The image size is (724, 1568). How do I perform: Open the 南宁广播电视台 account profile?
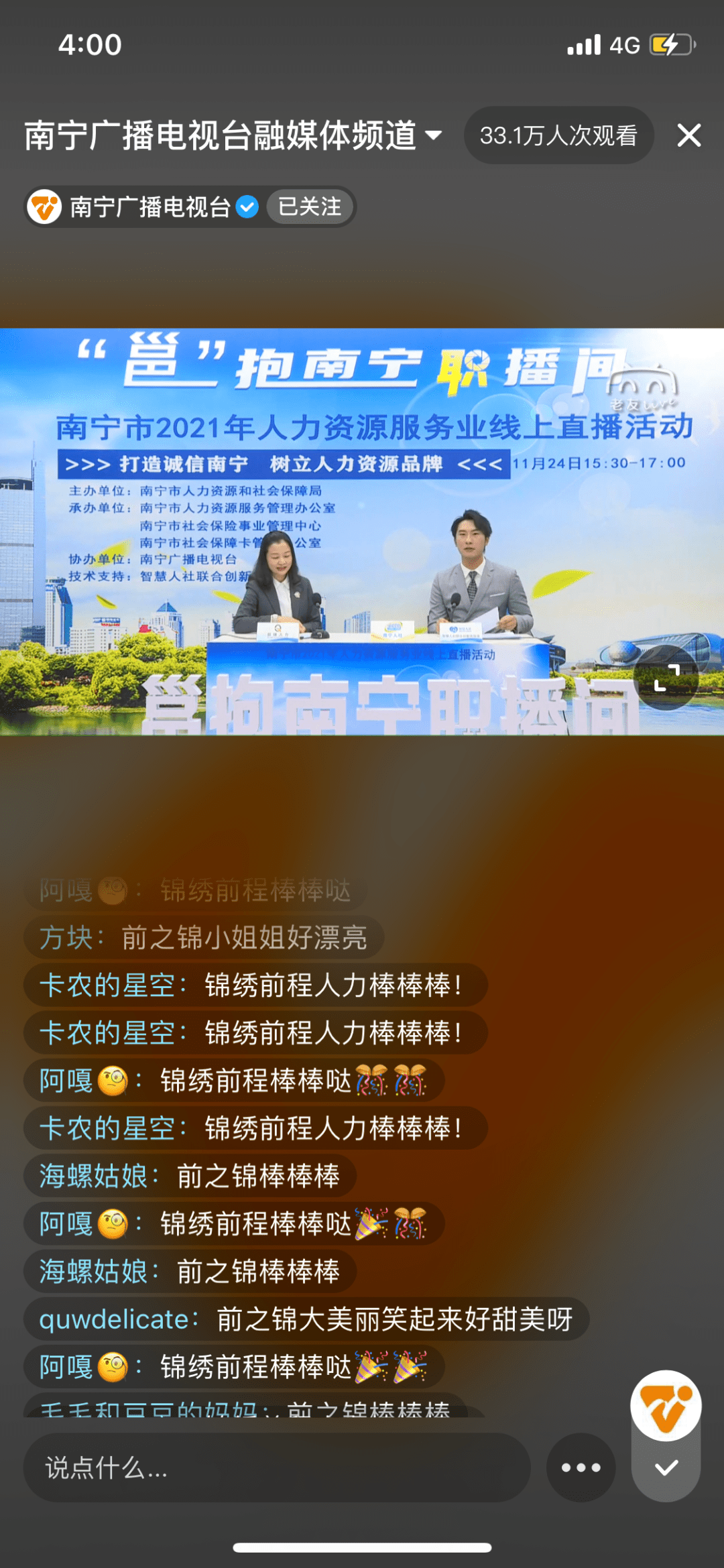pyautogui.click(x=150, y=207)
